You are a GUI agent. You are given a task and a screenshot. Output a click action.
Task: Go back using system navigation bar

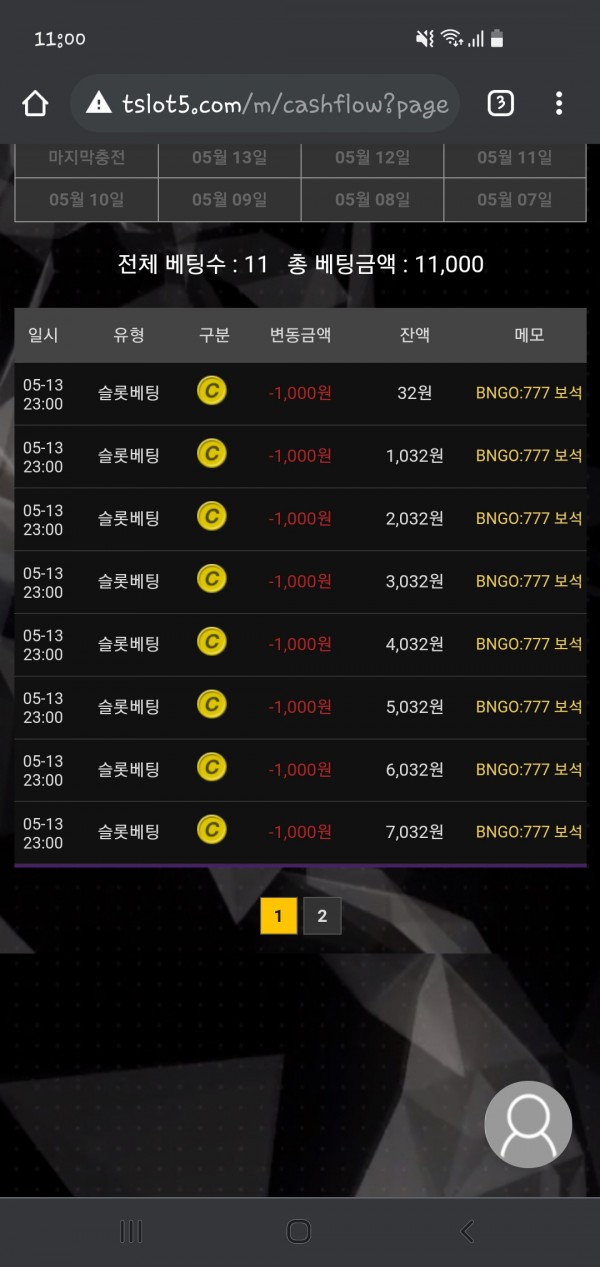[467, 1231]
